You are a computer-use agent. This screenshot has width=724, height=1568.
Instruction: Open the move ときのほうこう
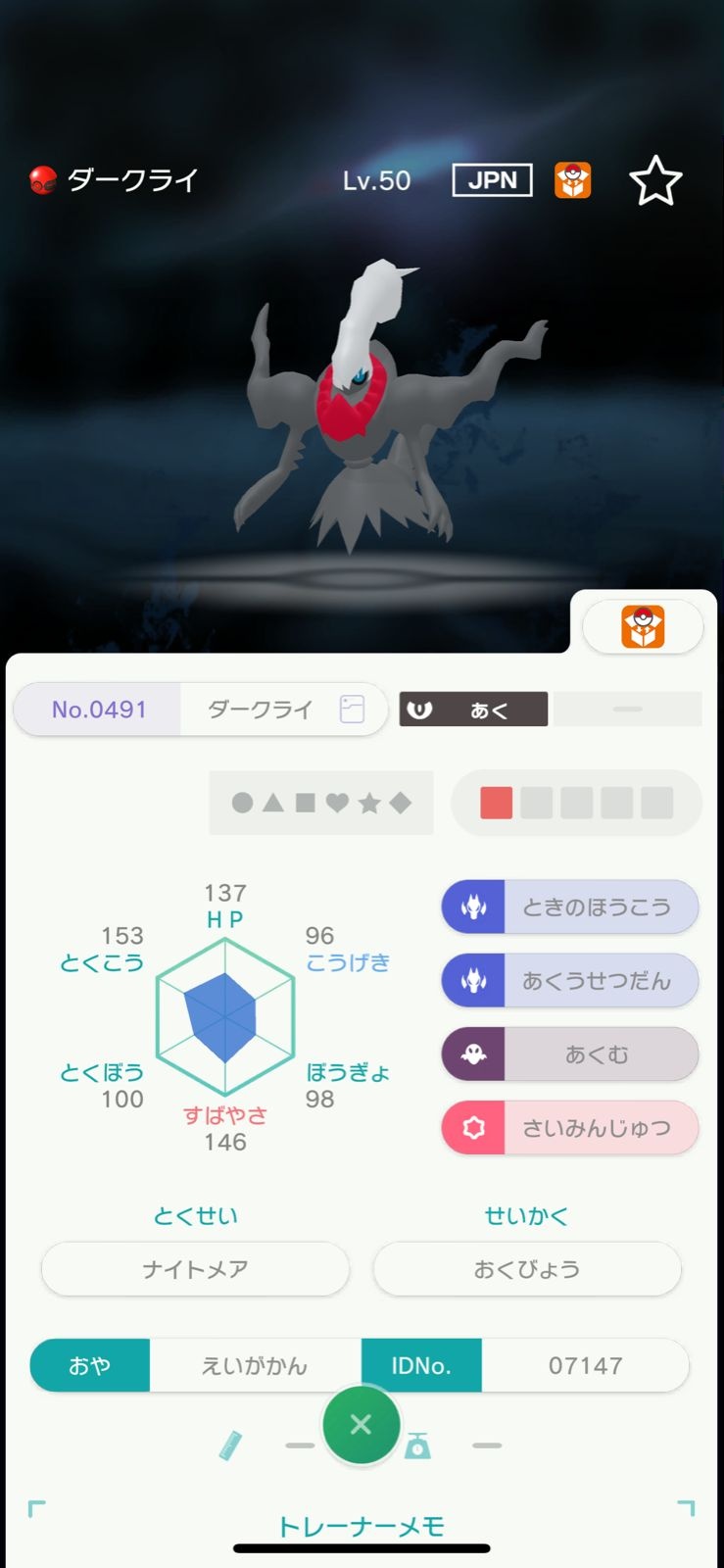570,907
